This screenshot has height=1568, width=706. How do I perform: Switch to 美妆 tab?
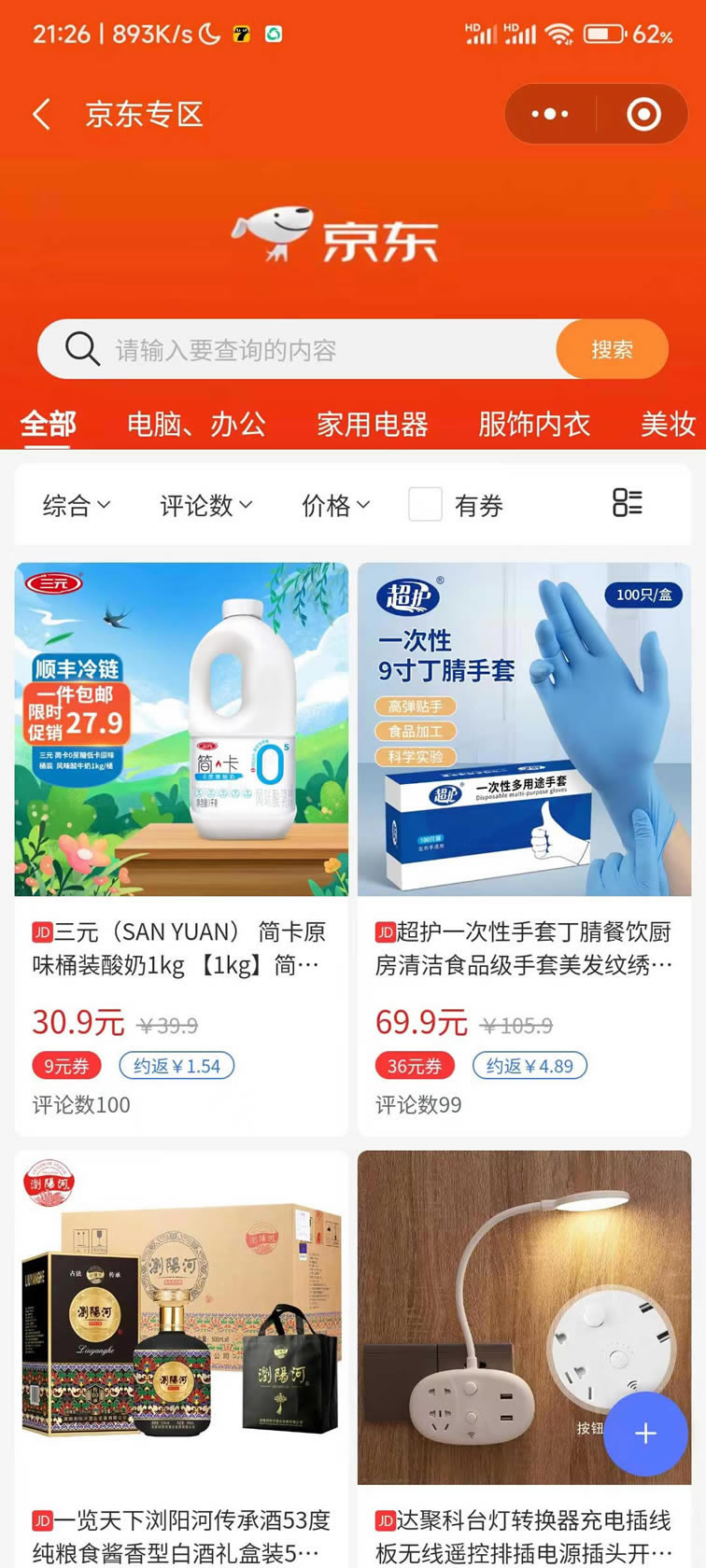668,425
